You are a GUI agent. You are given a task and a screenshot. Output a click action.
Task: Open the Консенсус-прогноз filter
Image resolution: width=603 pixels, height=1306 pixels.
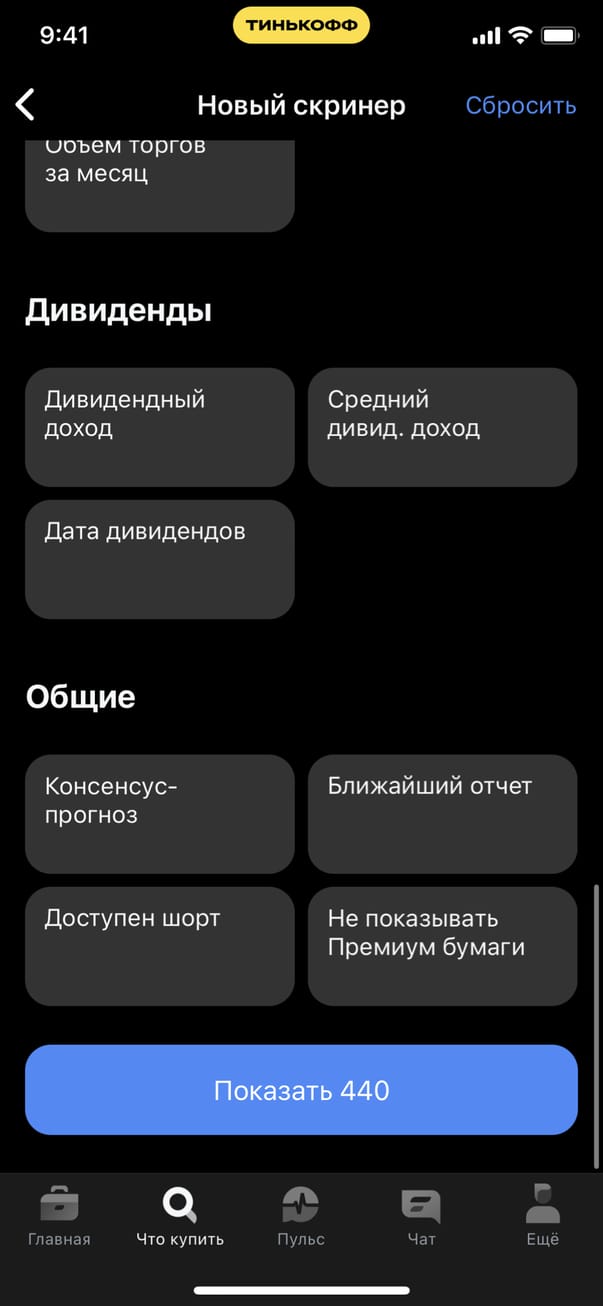point(159,814)
